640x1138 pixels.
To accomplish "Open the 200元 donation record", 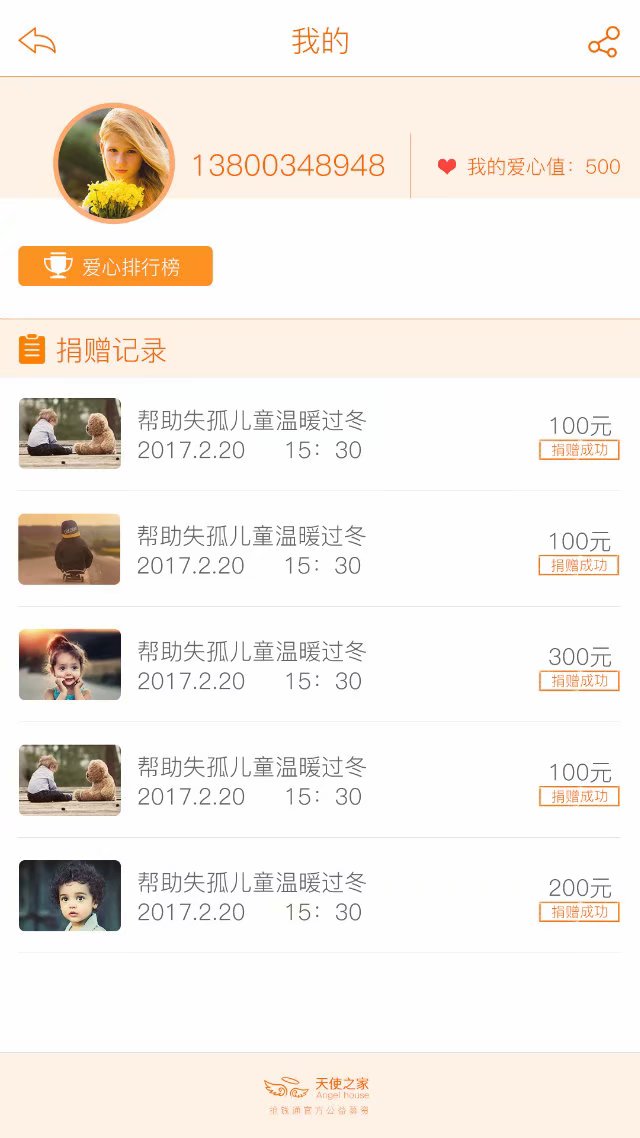I will (320, 896).
